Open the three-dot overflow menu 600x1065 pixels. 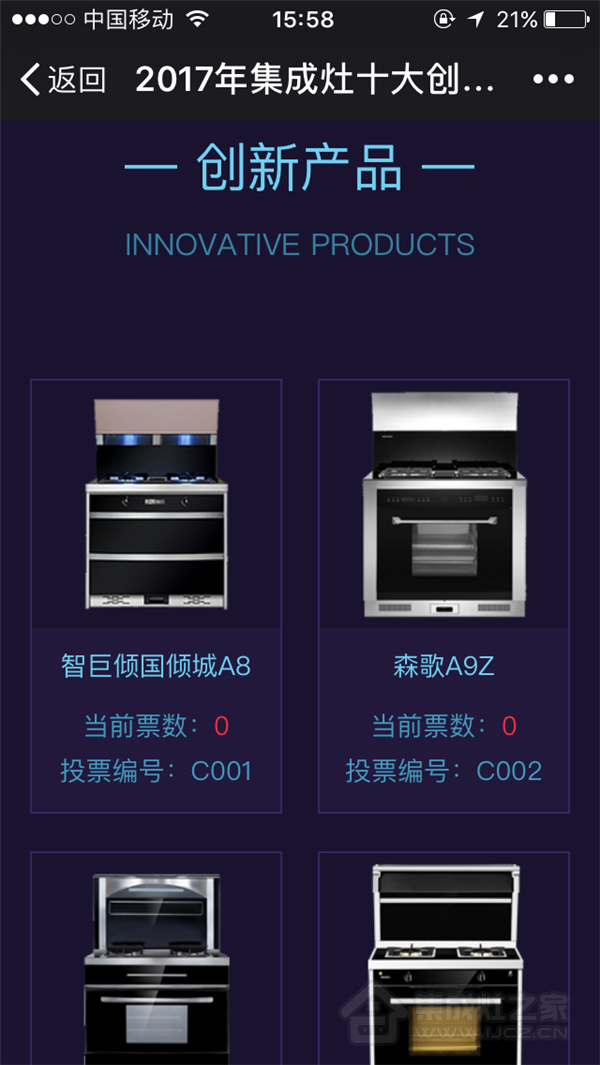coord(553,80)
